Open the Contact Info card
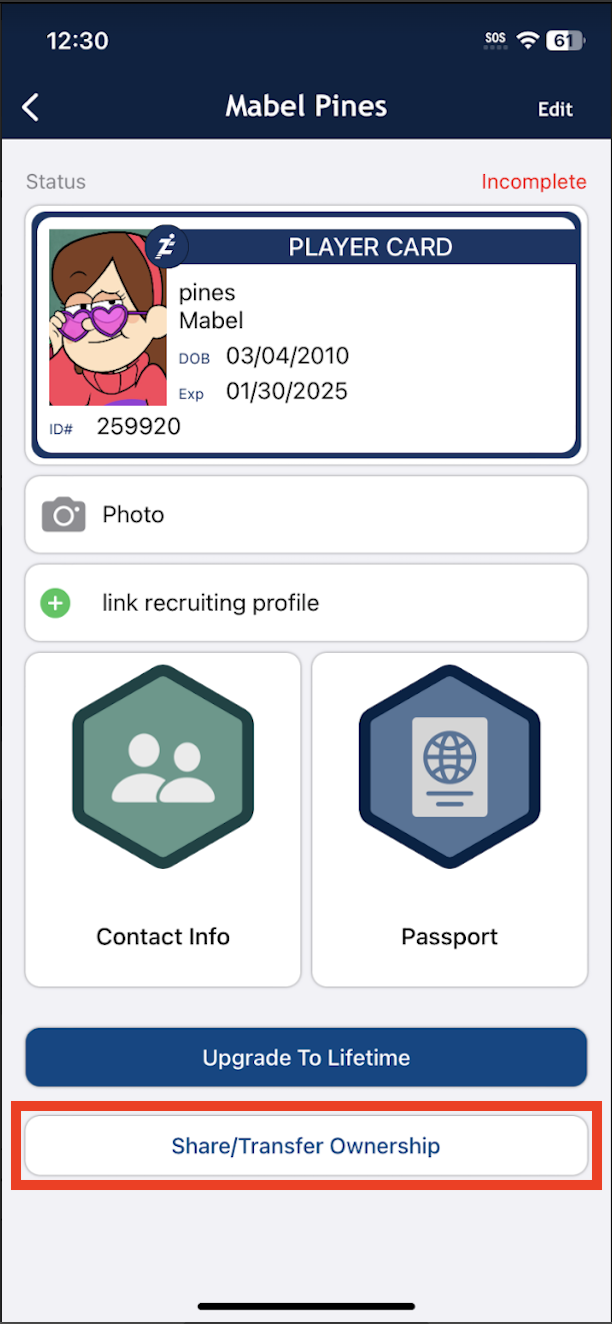 point(163,819)
